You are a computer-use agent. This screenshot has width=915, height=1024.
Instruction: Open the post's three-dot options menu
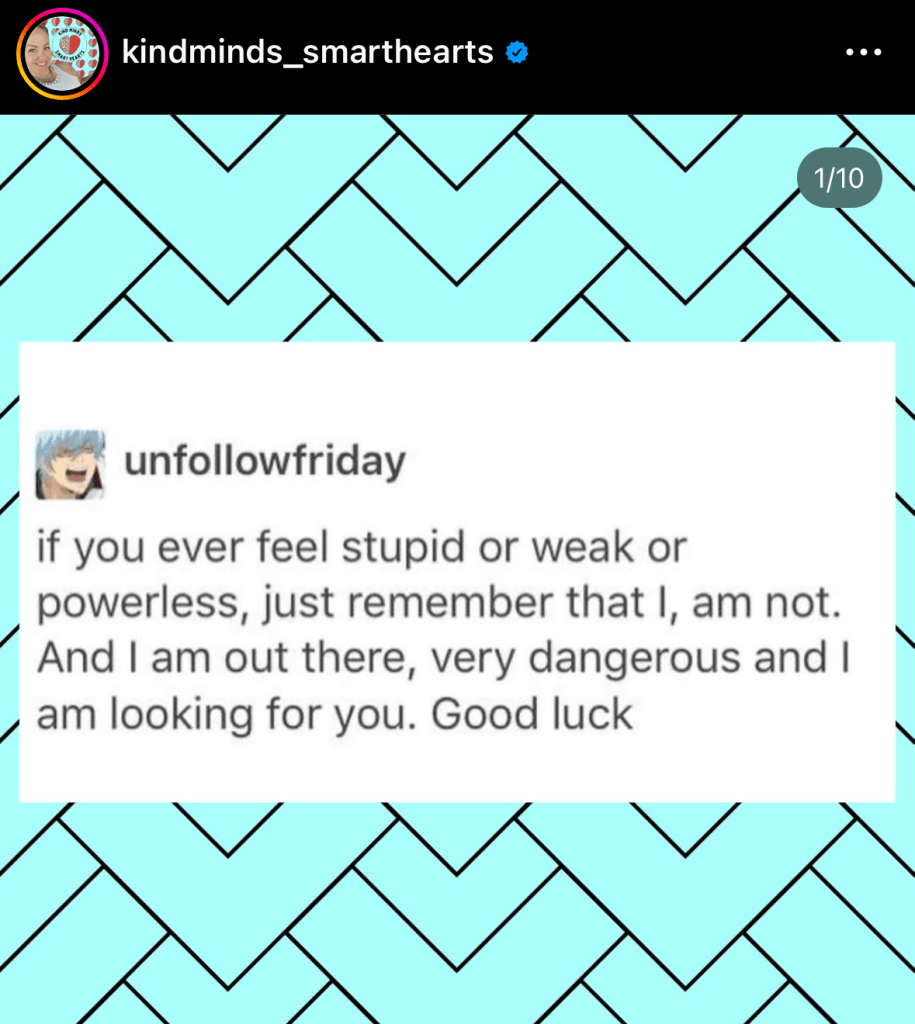coord(863,53)
